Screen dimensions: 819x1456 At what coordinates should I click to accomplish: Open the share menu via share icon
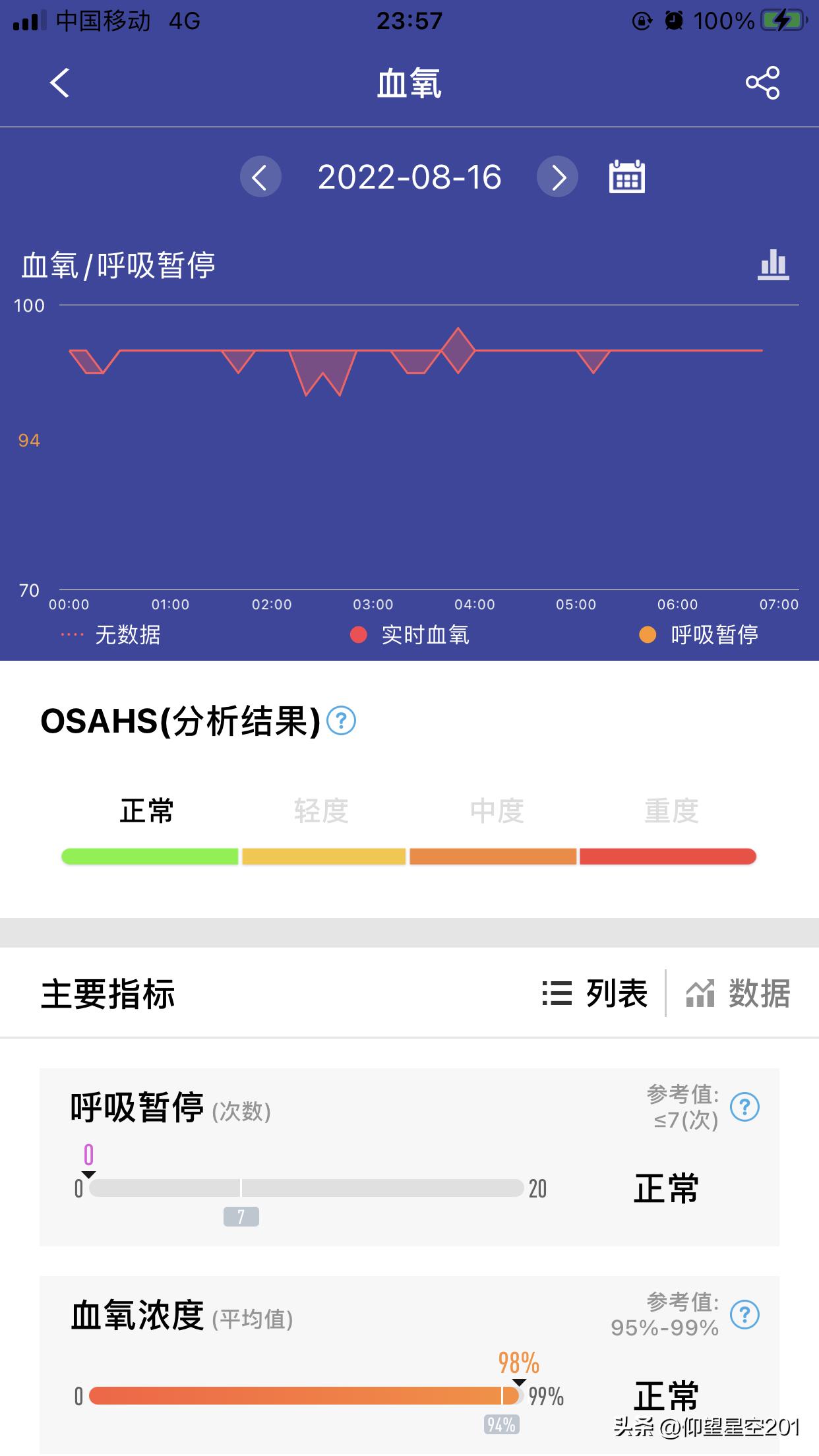762,83
